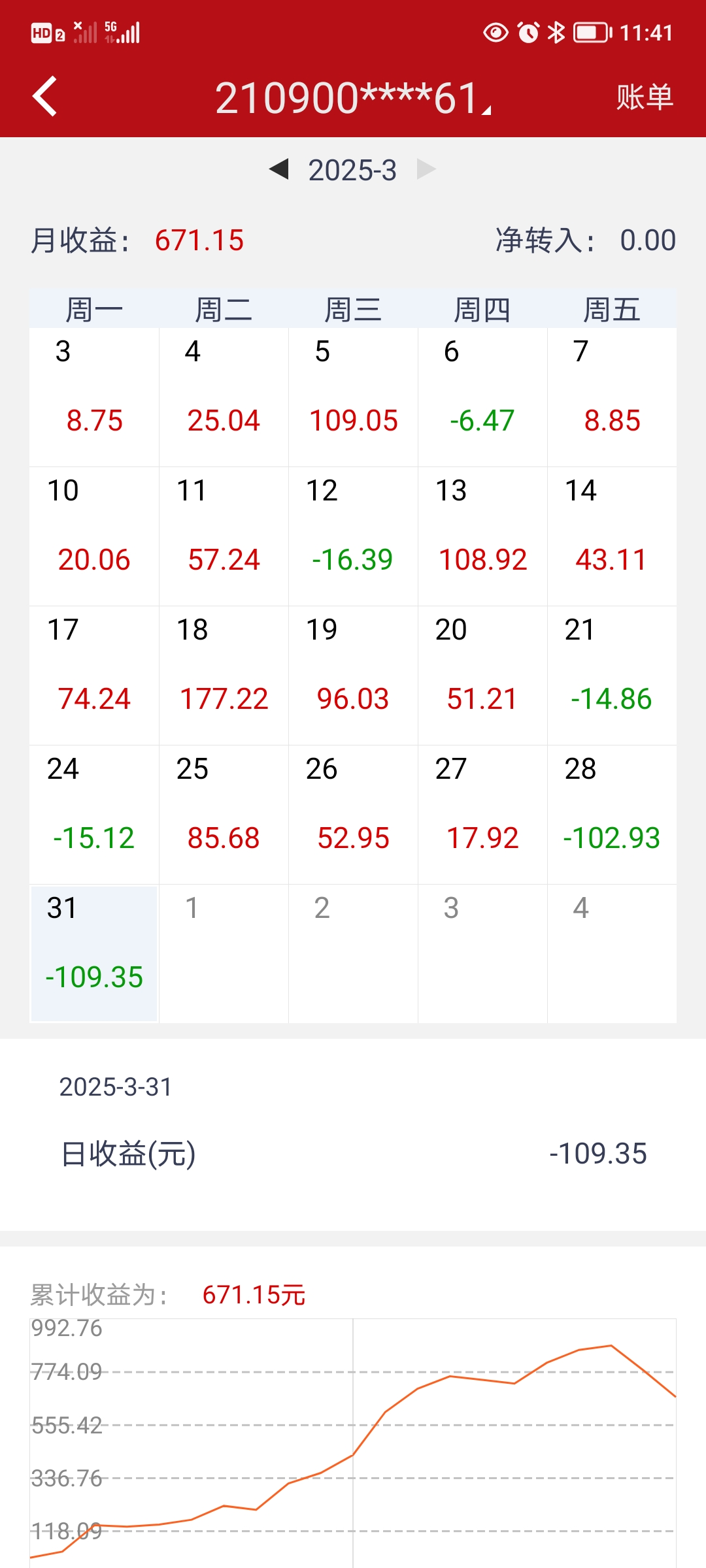Image resolution: width=706 pixels, height=1568 pixels.
Task: Select March 31 showing -109.35
Action: click(94, 954)
